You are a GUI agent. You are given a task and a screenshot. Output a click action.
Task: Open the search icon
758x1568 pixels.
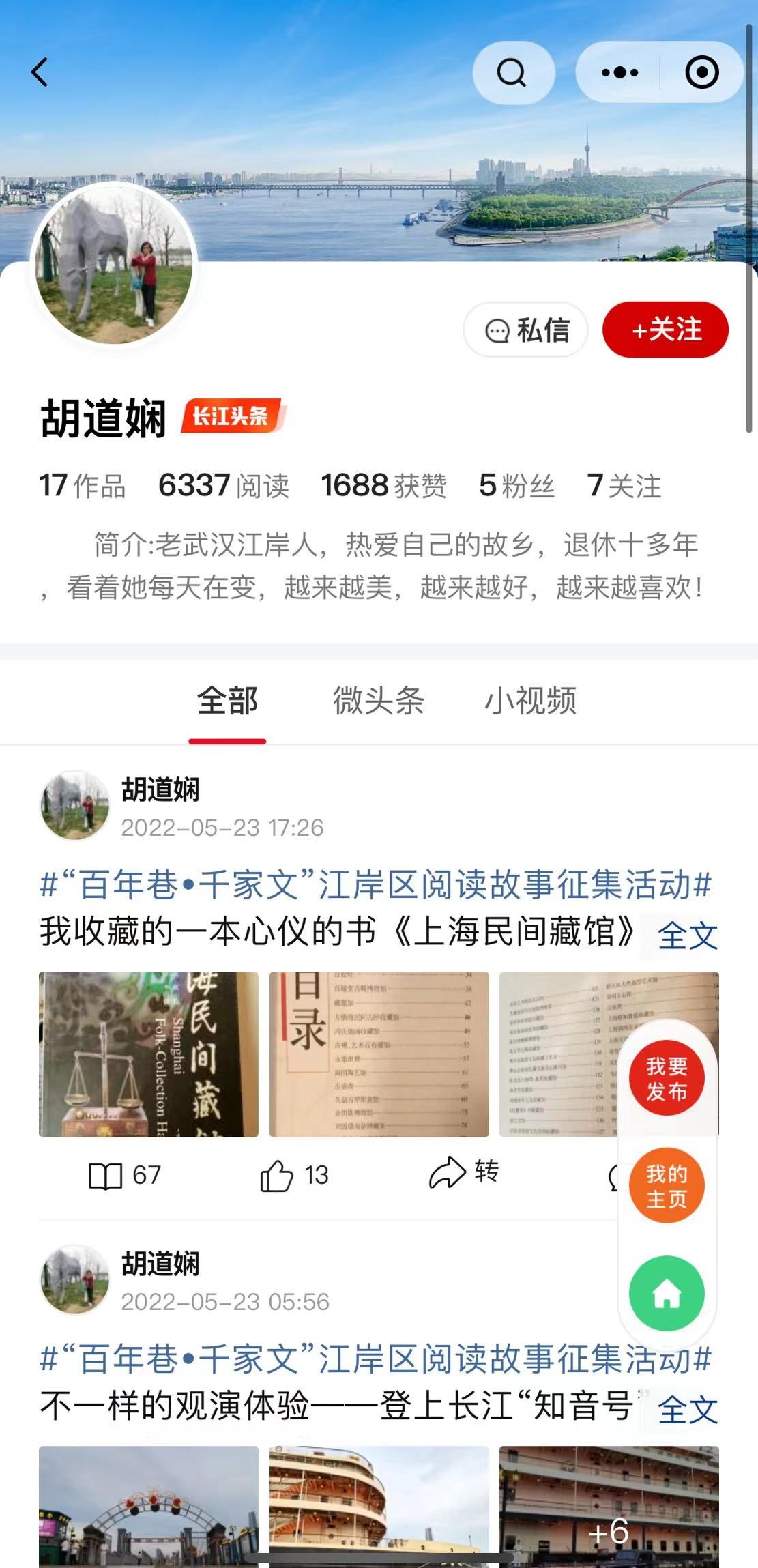click(512, 72)
